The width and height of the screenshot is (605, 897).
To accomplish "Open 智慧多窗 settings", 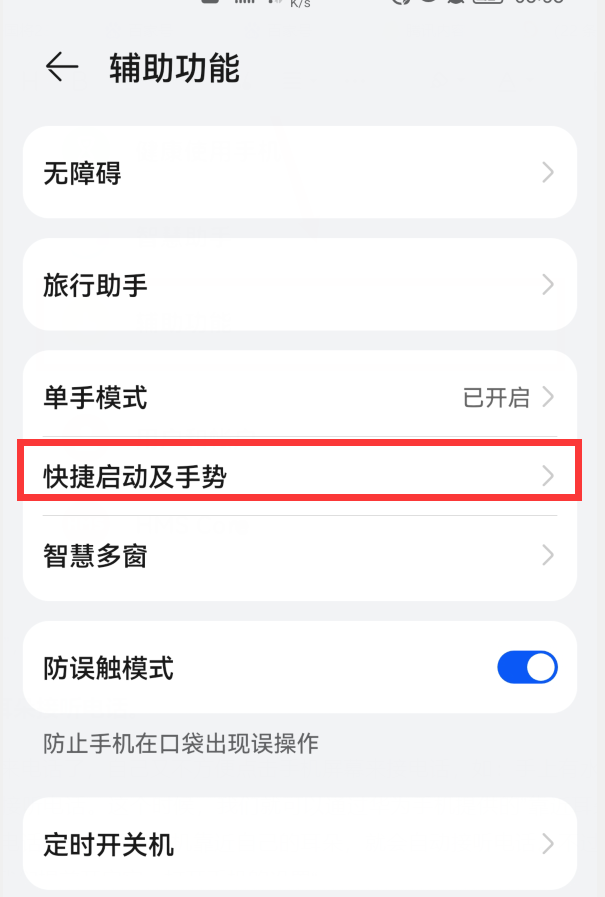I will click(299, 555).
